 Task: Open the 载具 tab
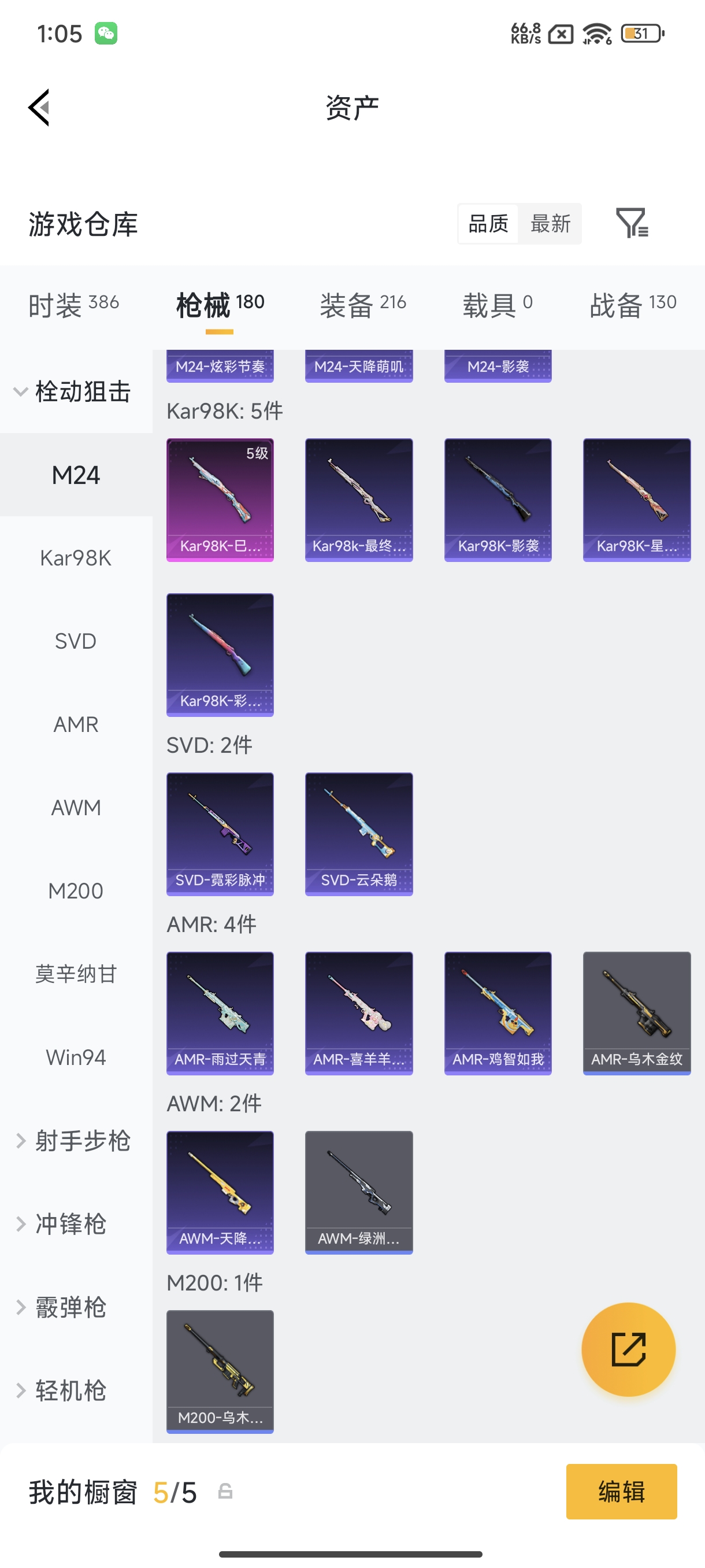click(x=497, y=305)
